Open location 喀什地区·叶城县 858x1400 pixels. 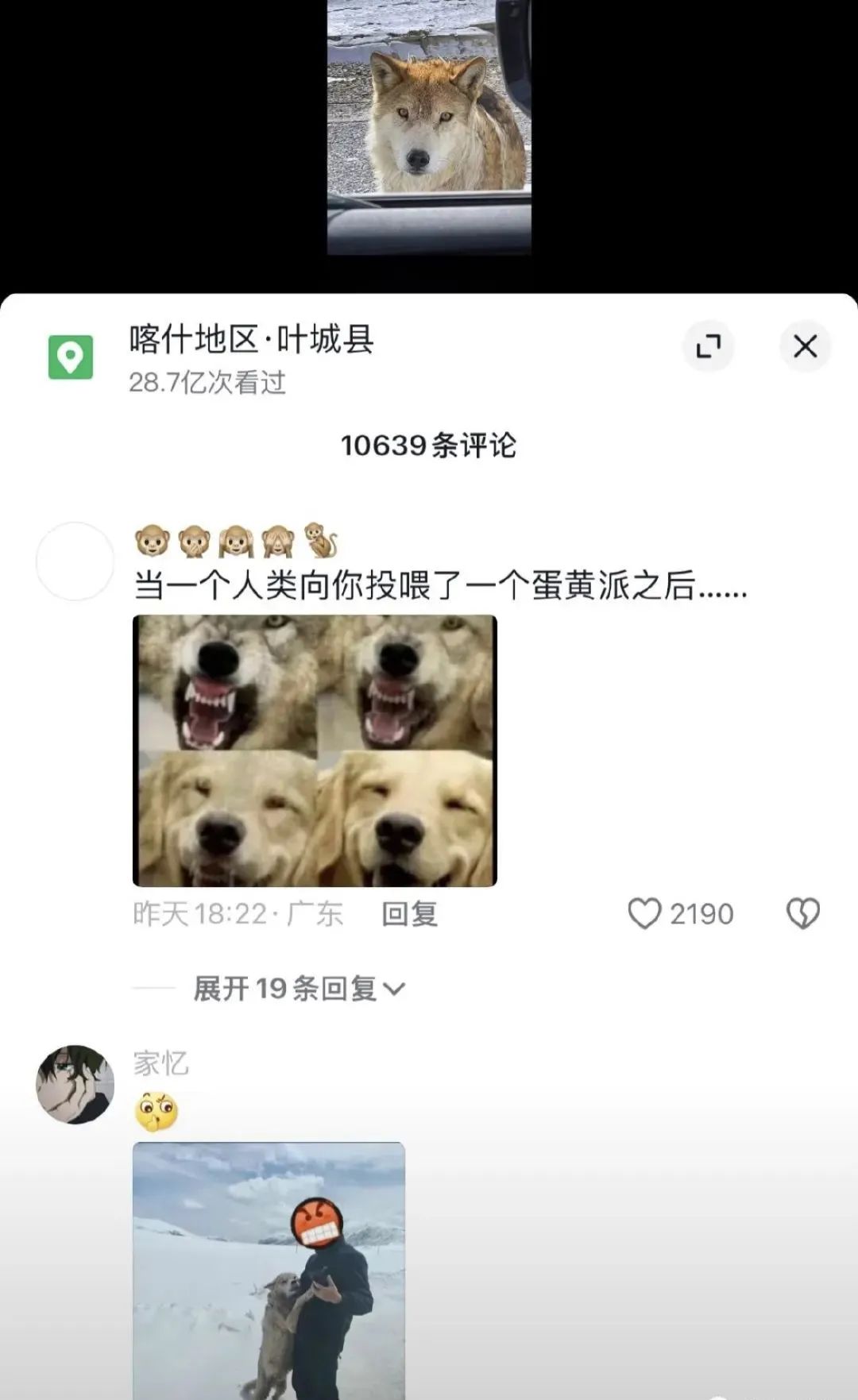251,340
